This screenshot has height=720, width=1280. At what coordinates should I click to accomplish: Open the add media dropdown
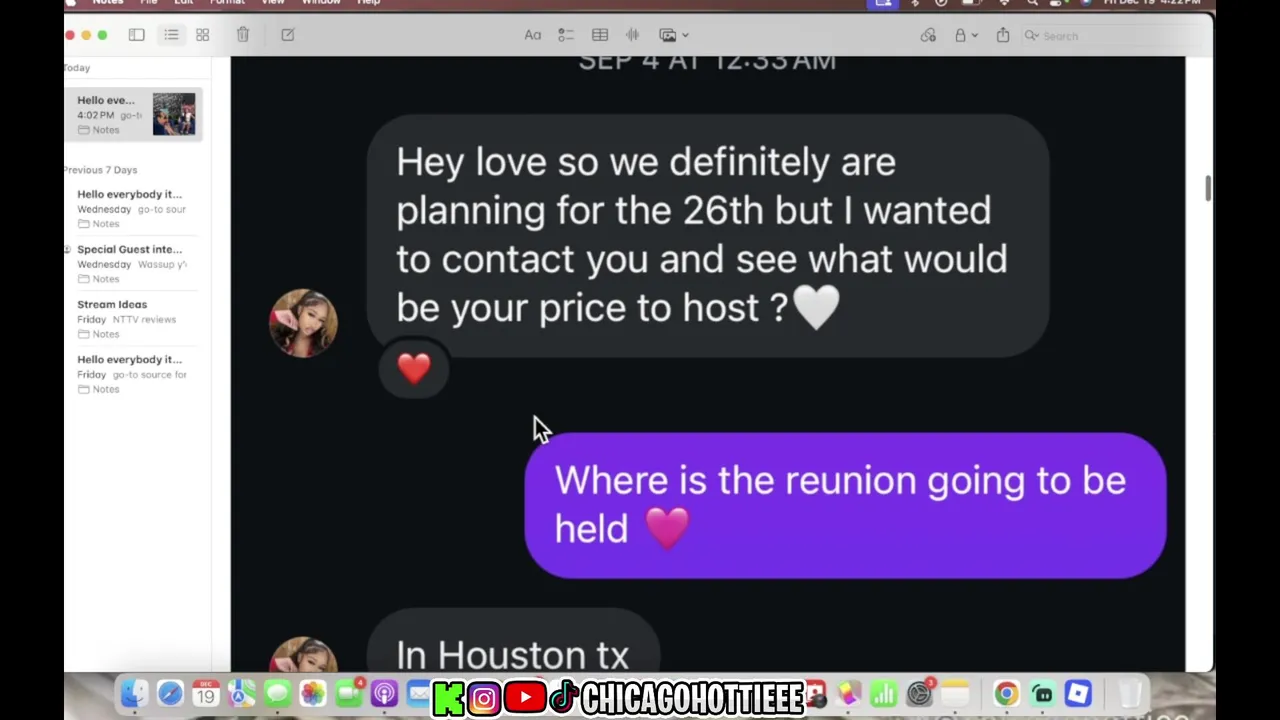tap(674, 35)
